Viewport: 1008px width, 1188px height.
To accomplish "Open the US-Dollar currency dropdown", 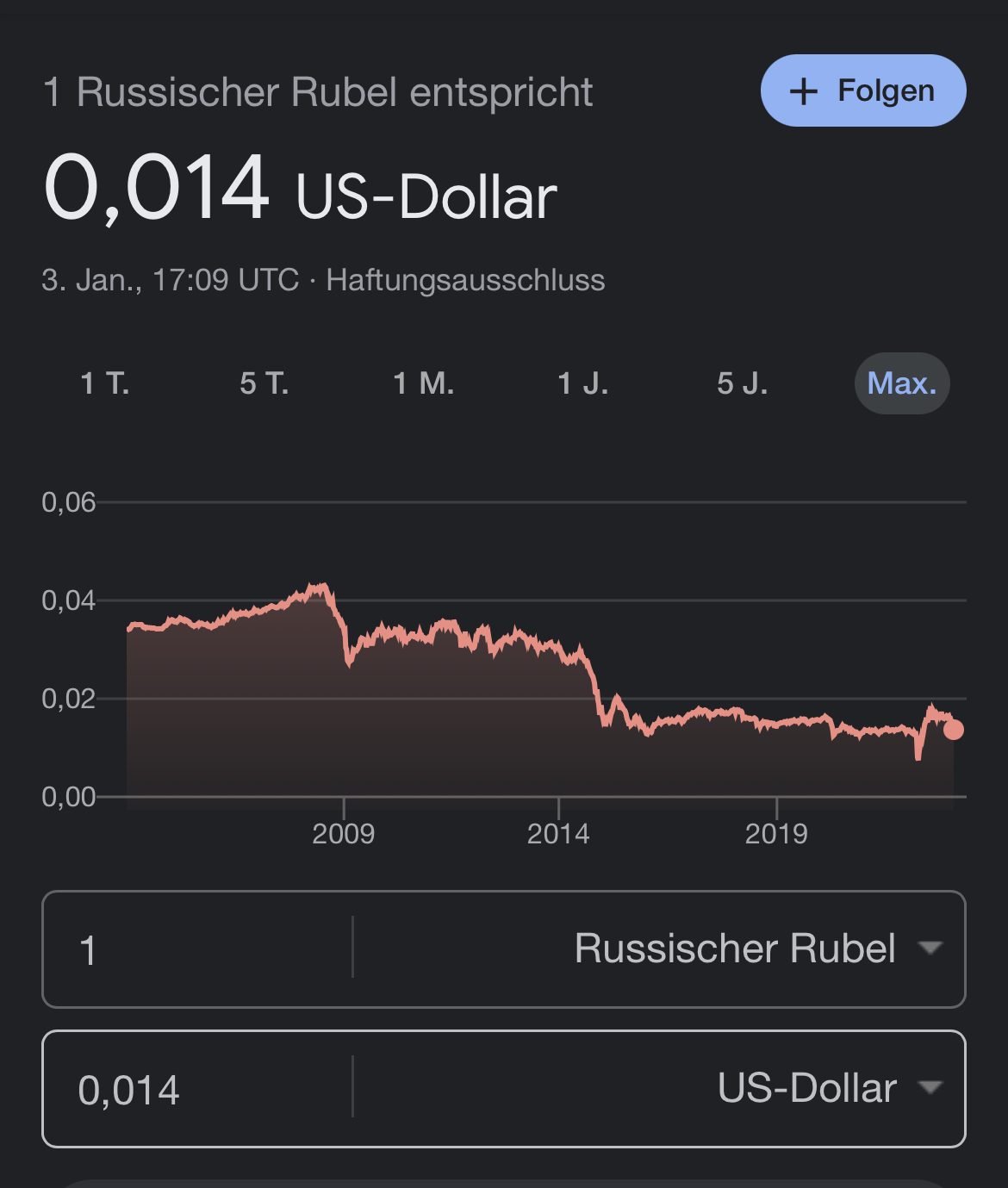I will tap(827, 1088).
